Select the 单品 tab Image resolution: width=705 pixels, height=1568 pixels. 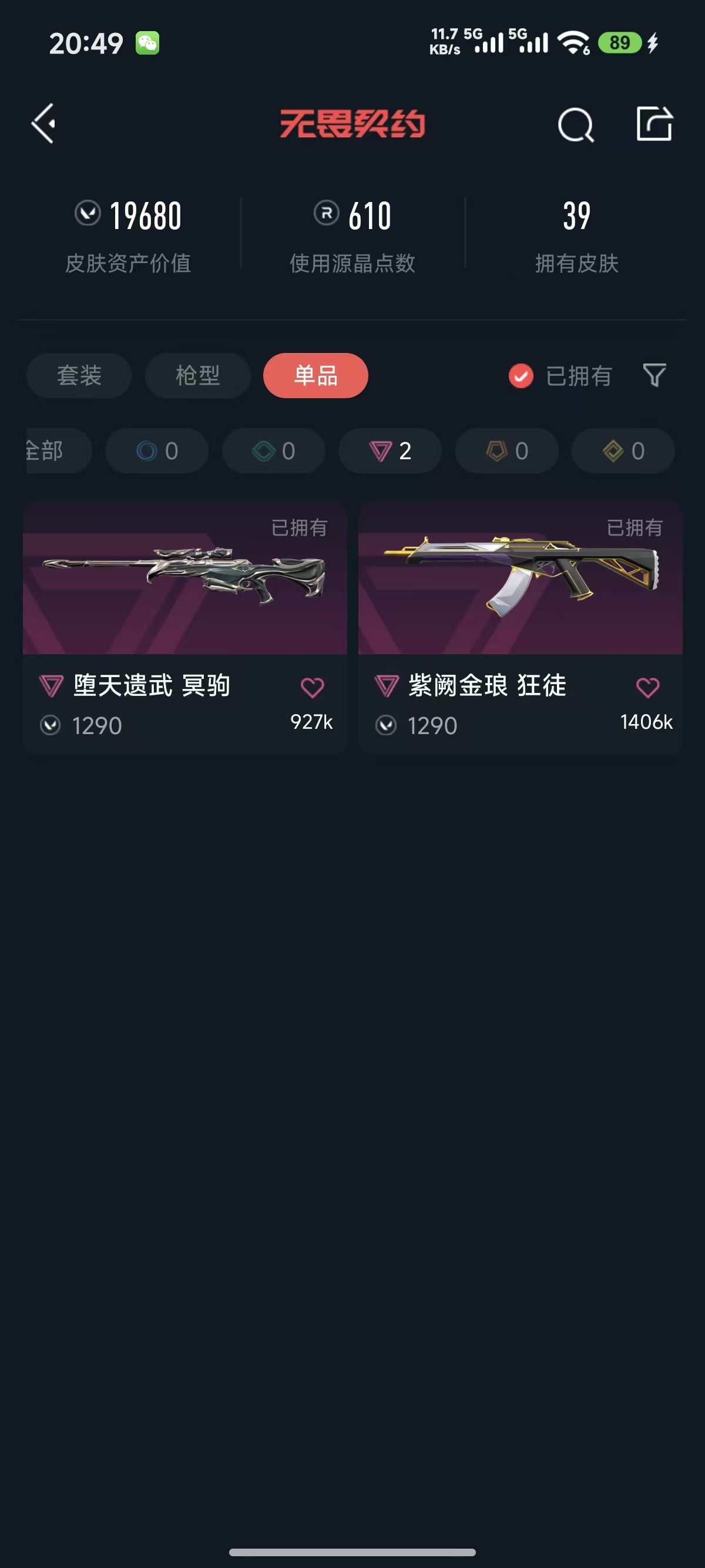(x=315, y=375)
